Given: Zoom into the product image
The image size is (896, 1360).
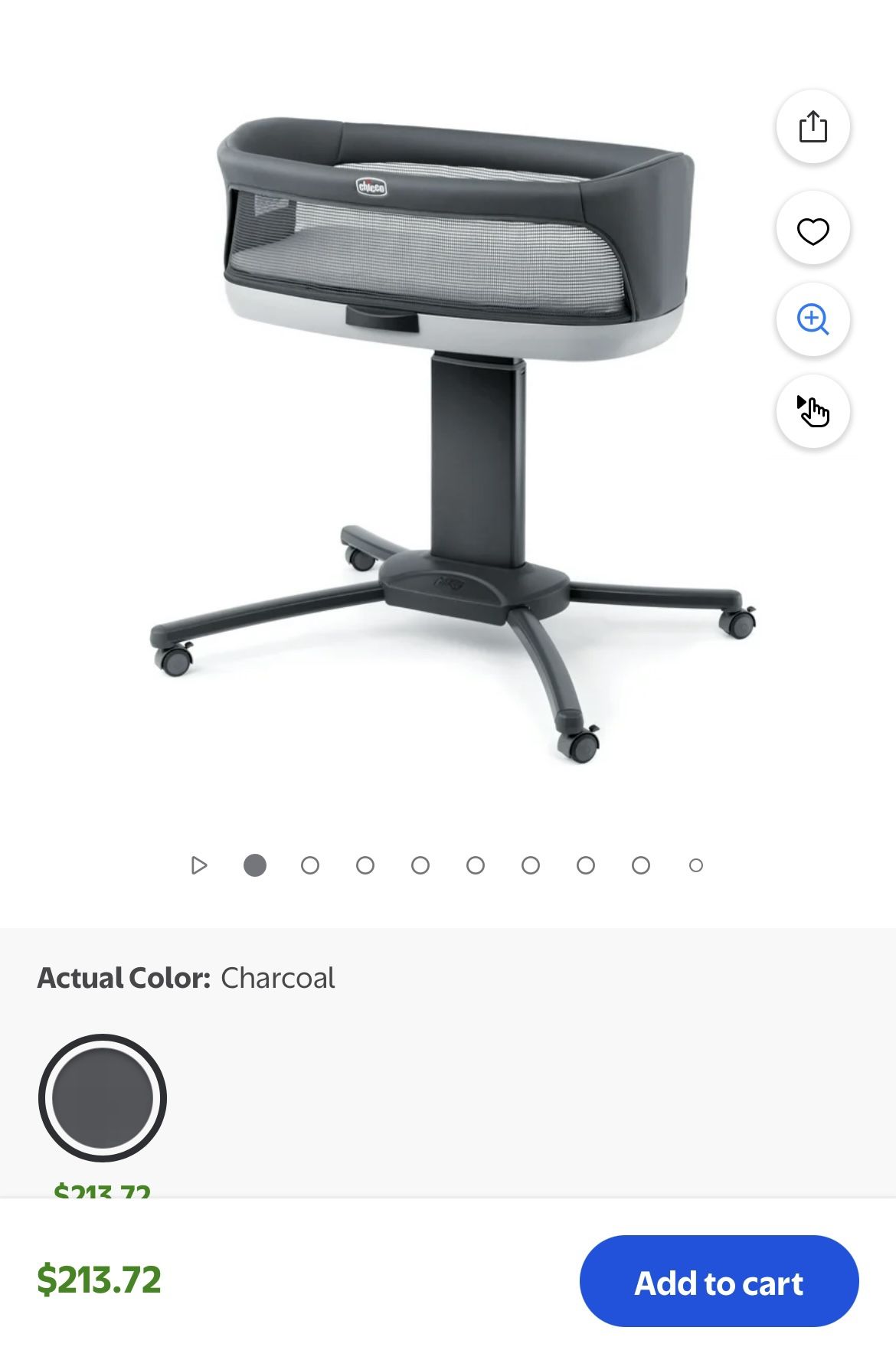Looking at the screenshot, I should point(813,319).
